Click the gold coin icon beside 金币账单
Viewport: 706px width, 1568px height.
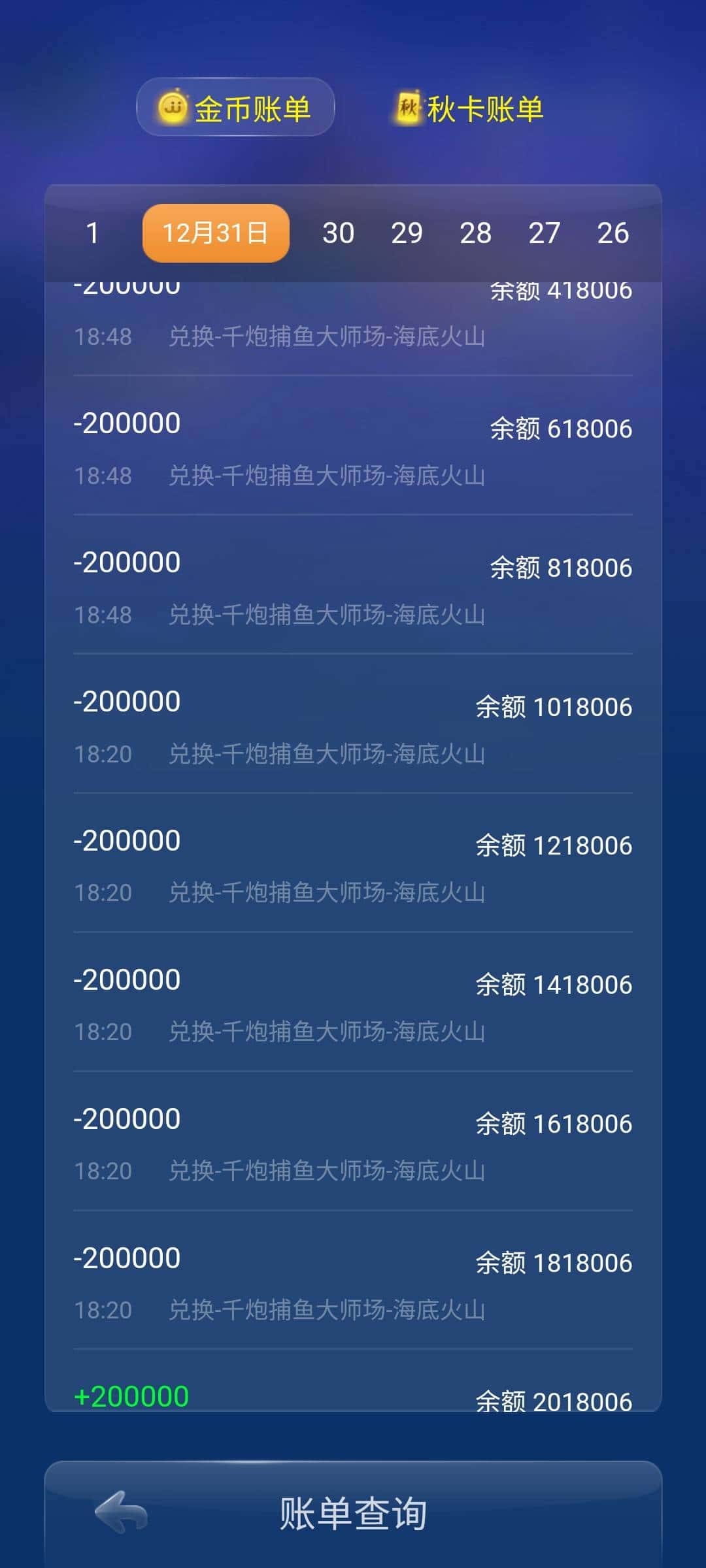pos(171,106)
